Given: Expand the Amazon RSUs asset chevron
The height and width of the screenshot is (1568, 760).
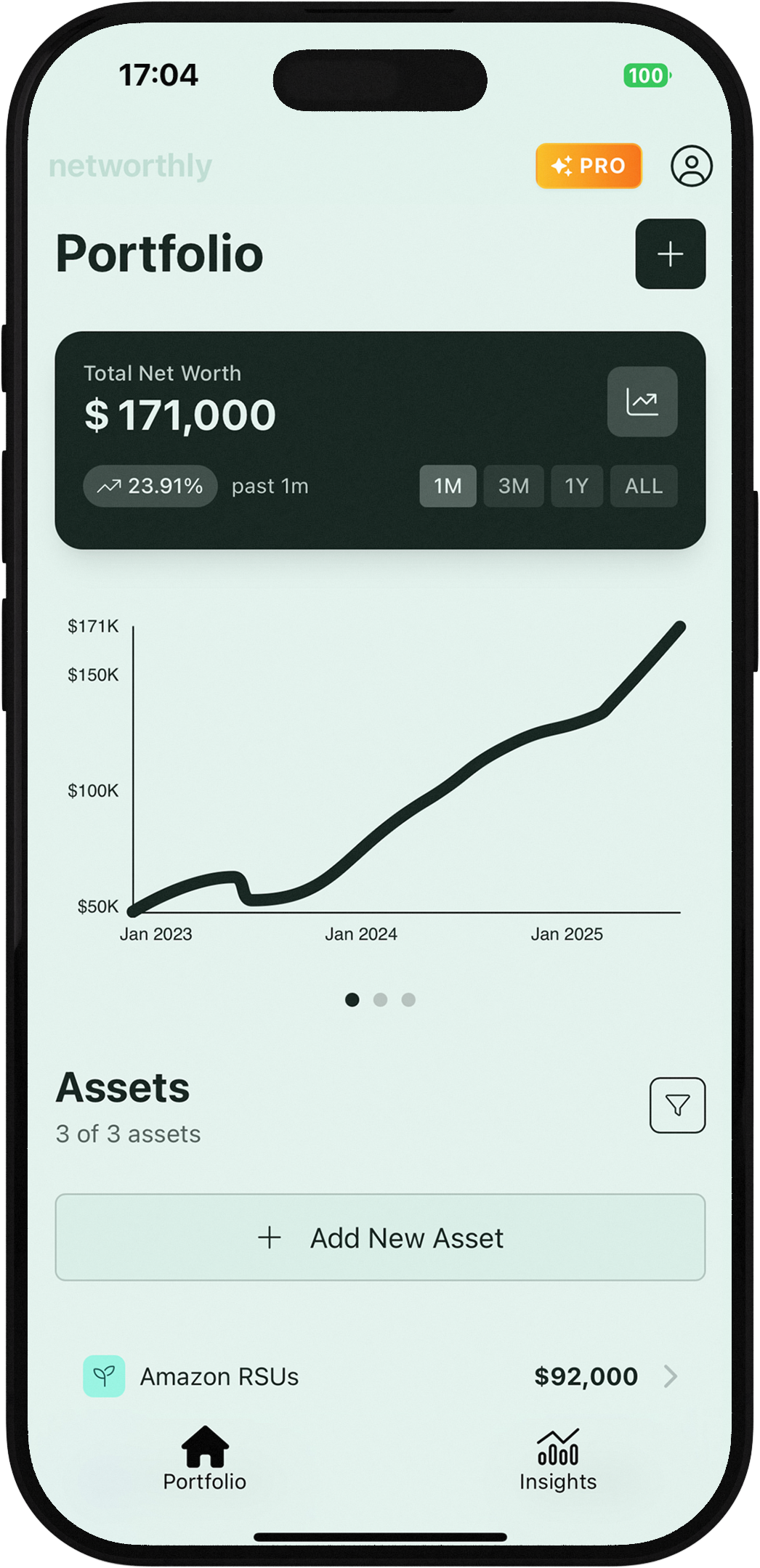Looking at the screenshot, I should [x=672, y=1375].
